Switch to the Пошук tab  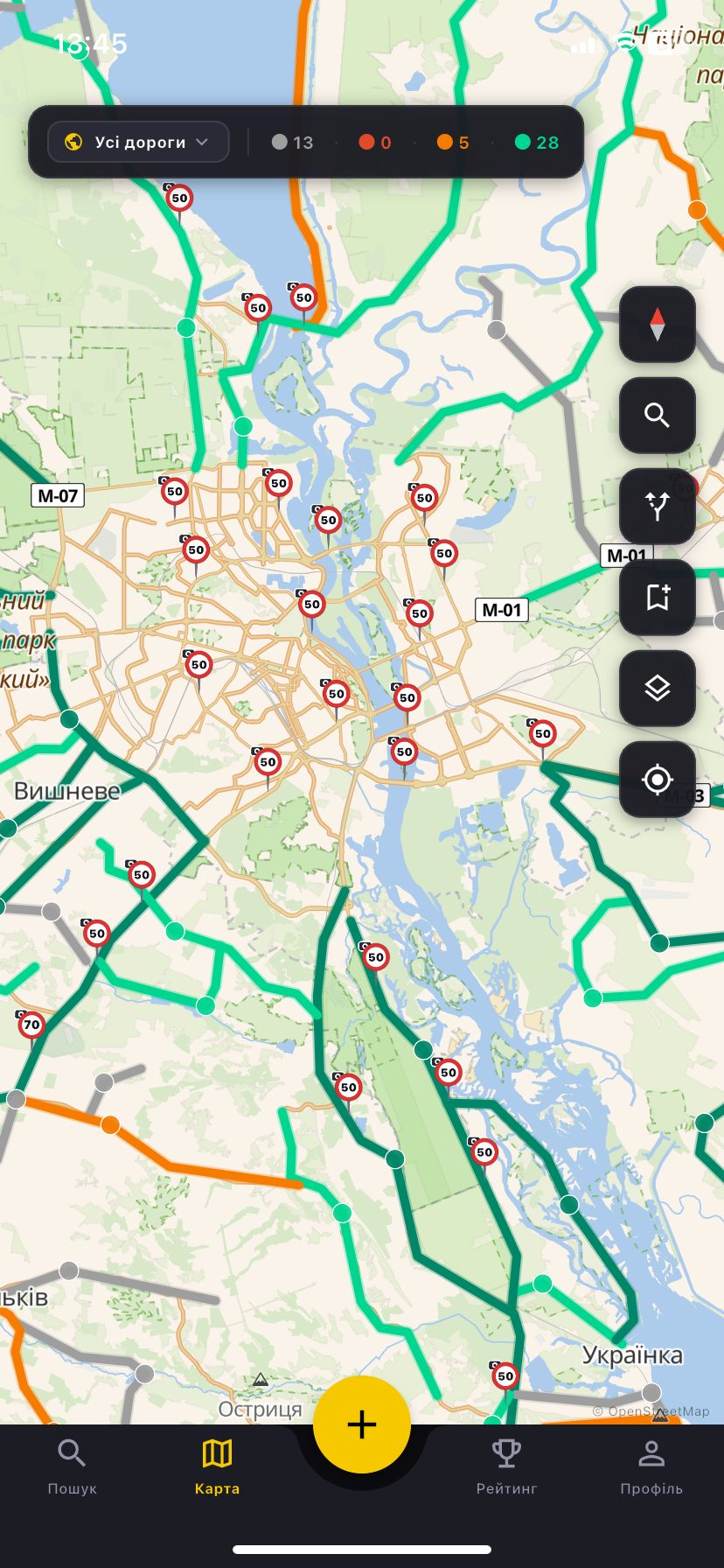[x=73, y=1466]
